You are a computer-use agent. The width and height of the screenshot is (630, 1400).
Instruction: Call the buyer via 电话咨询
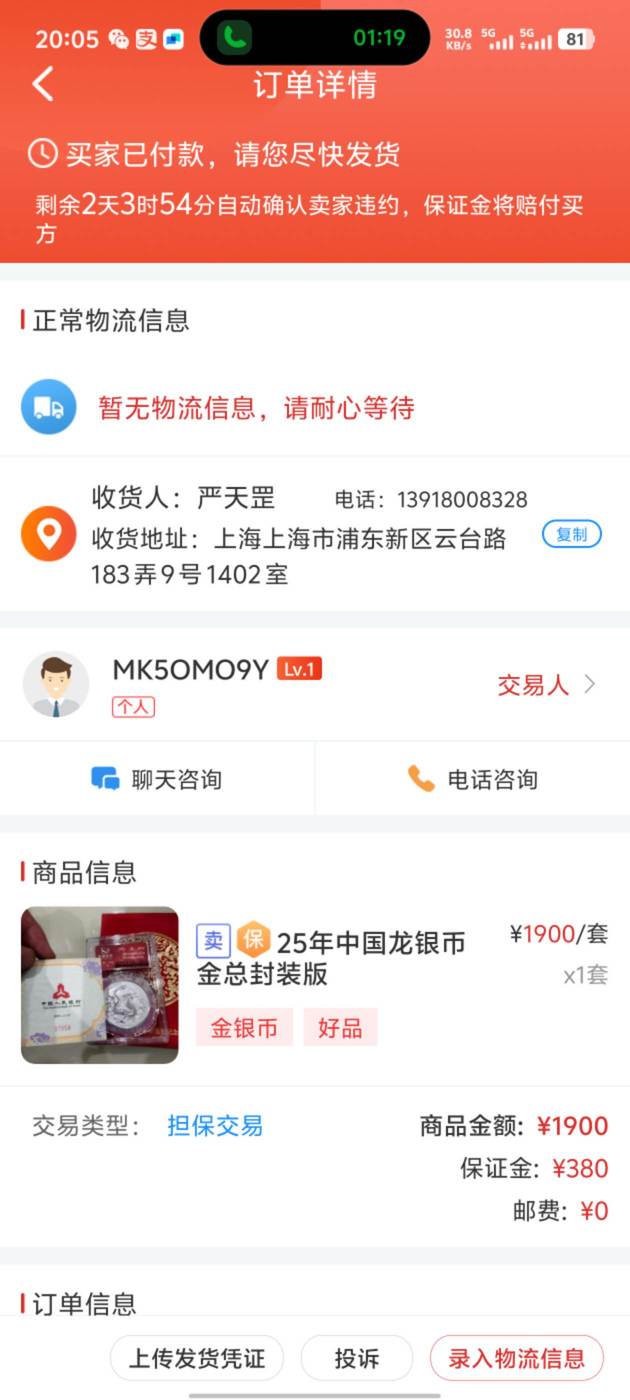tap(473, 779)
